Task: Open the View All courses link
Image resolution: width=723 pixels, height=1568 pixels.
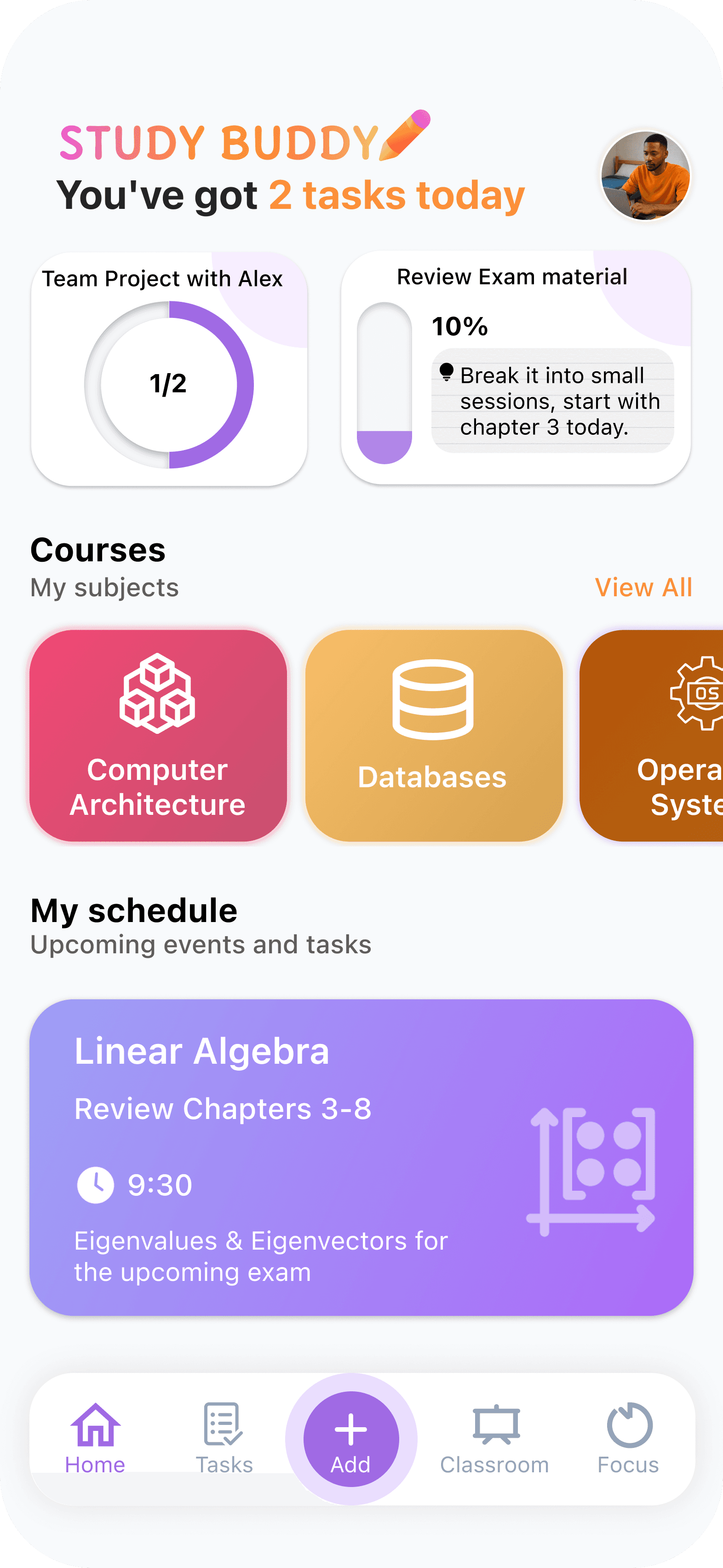Action: point(643,586)
